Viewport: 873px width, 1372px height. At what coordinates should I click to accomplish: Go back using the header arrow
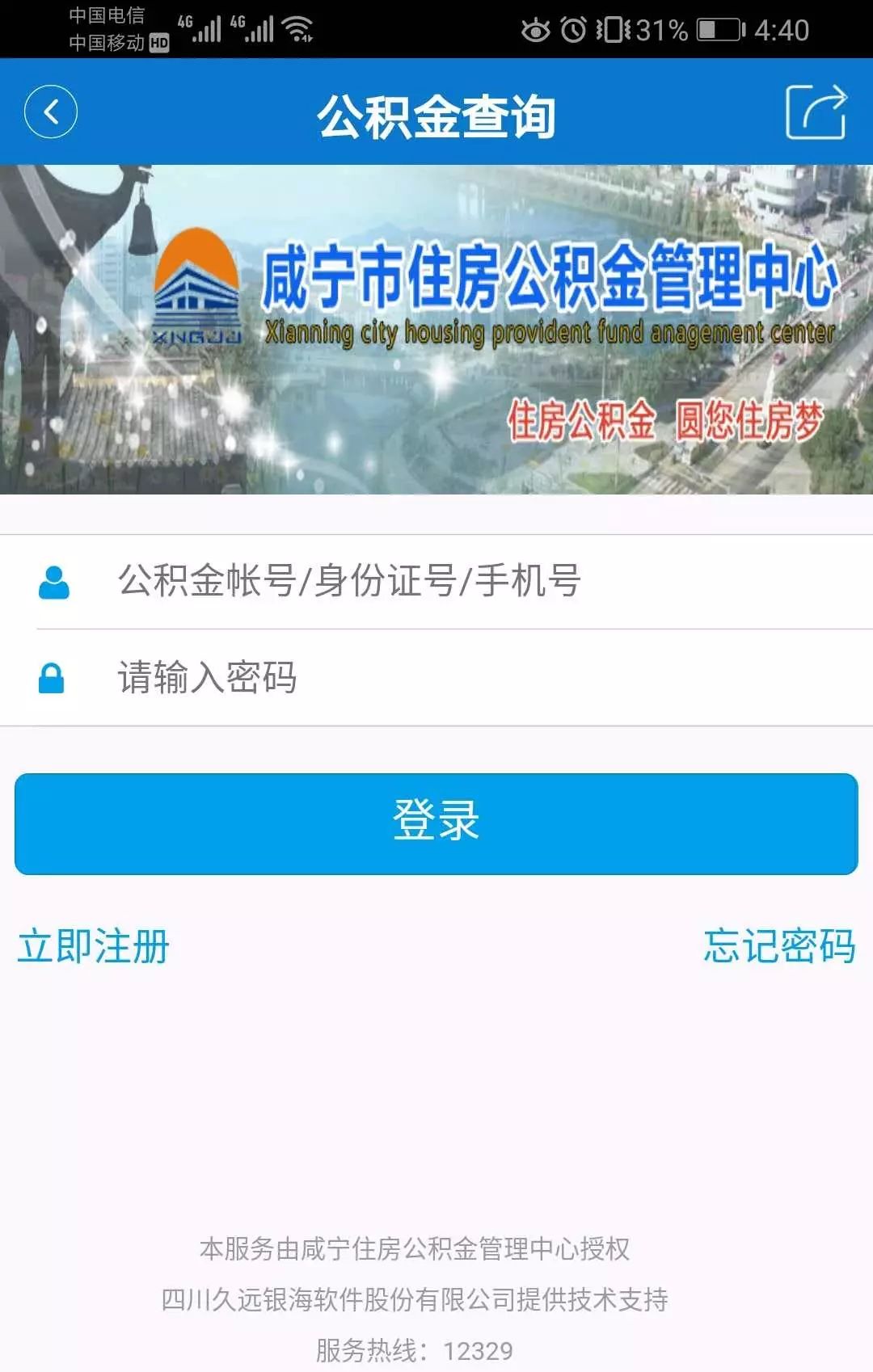pos(51,112)
